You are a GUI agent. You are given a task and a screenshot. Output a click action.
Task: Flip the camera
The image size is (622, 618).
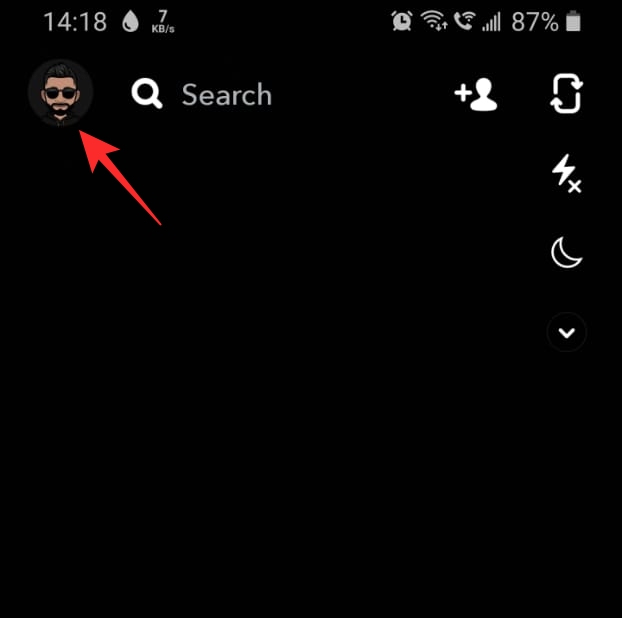(567, 95)
